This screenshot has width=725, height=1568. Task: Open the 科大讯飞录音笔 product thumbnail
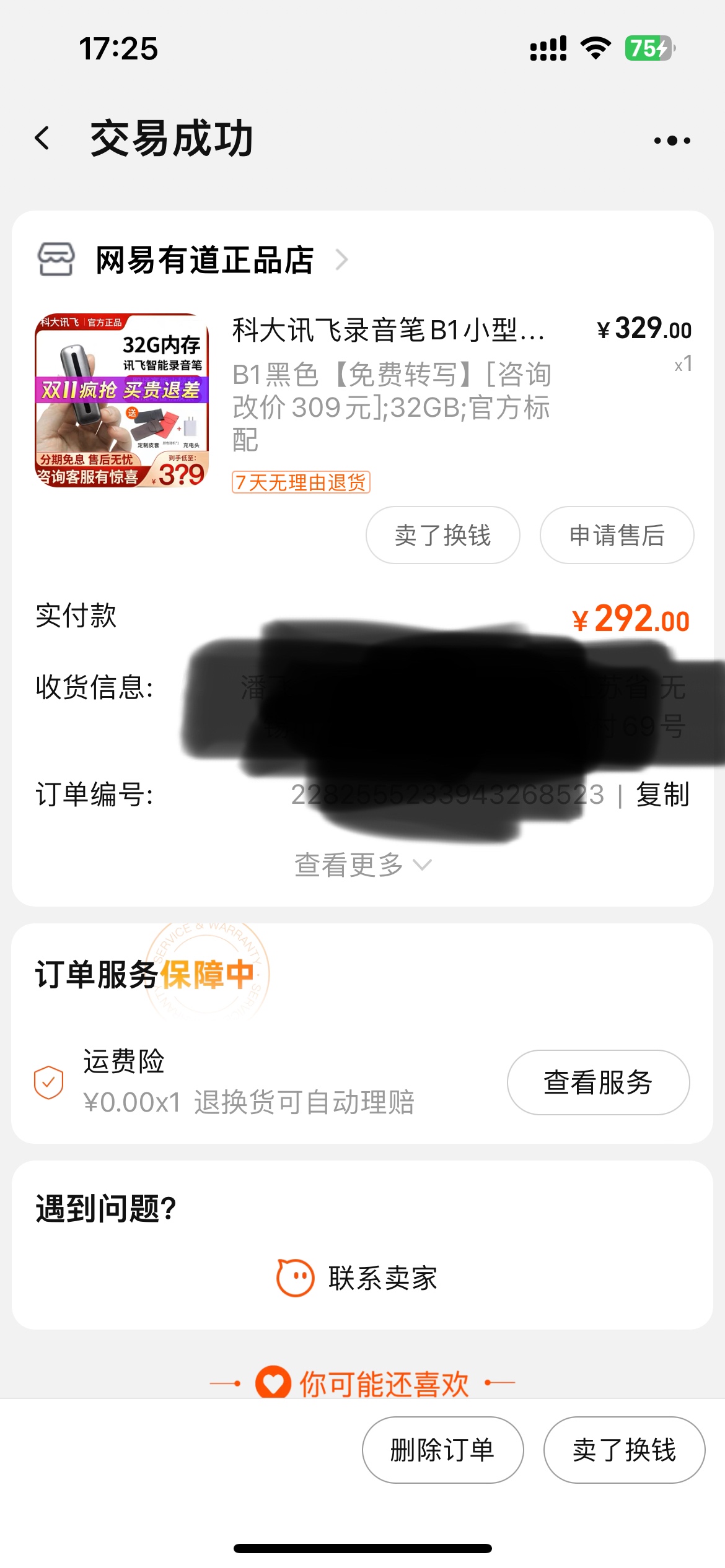pos(122,400)
